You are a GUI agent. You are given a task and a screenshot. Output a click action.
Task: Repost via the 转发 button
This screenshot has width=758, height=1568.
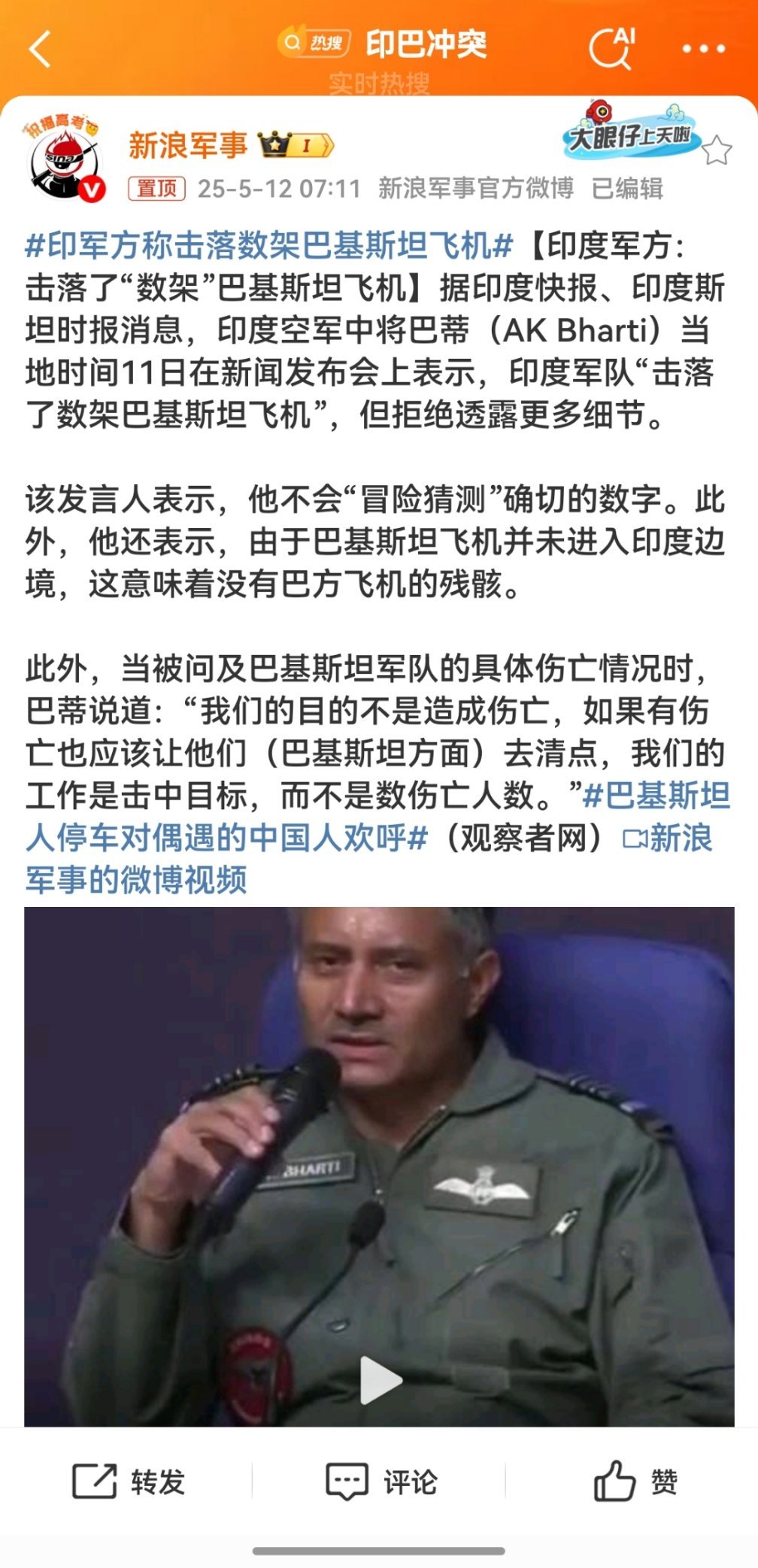point(129,1482)
